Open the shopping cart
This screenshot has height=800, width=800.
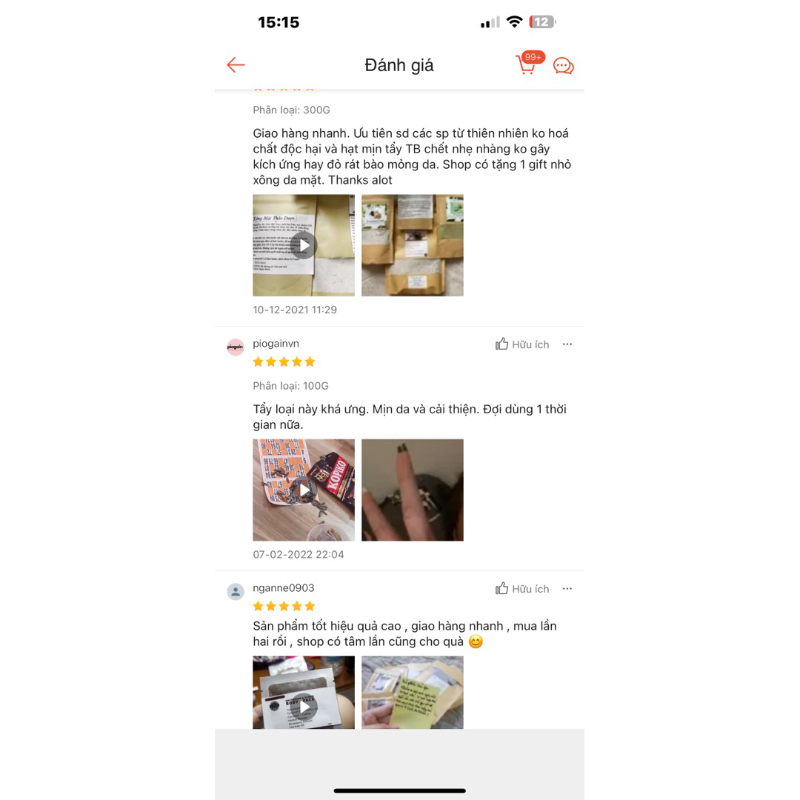[527, 65]
